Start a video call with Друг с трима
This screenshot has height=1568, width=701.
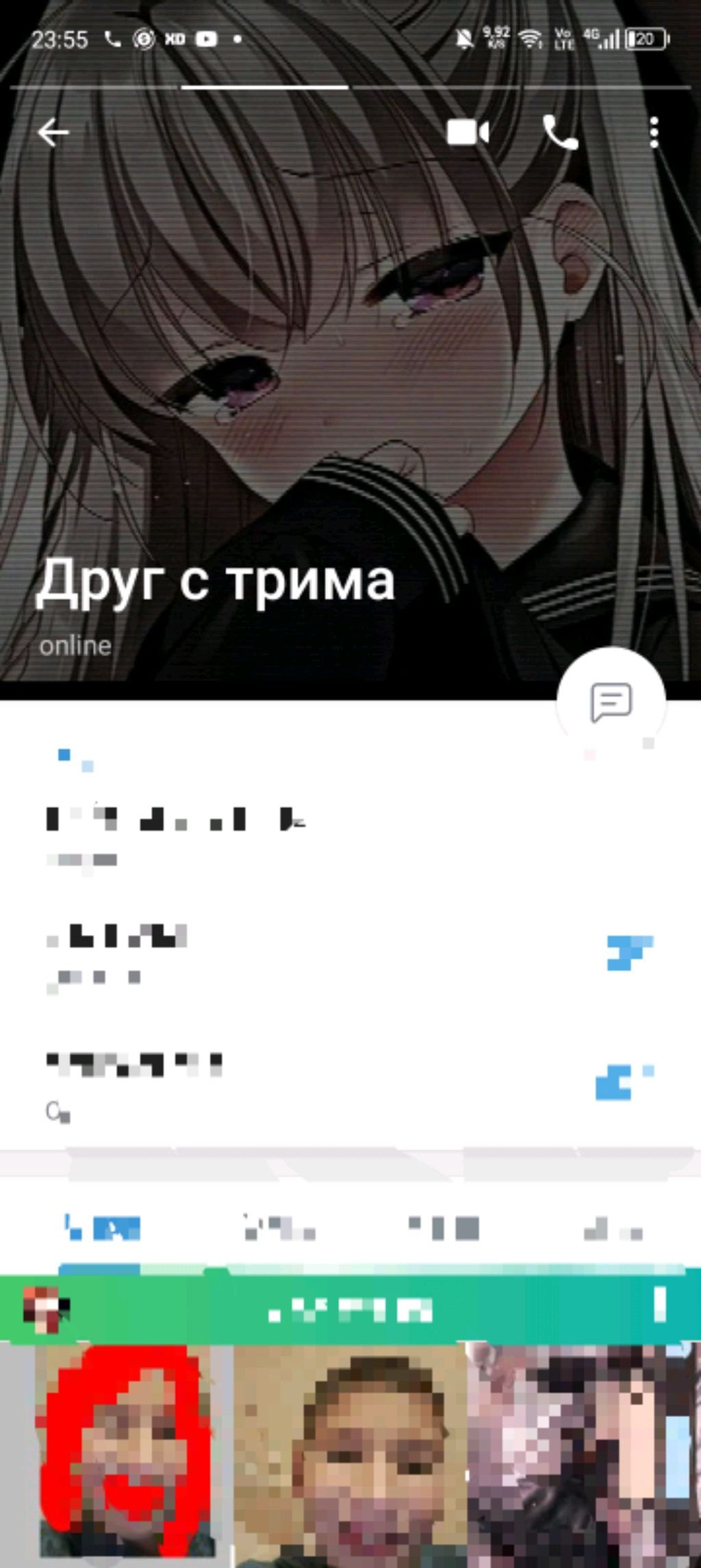[x=468, y=132]
